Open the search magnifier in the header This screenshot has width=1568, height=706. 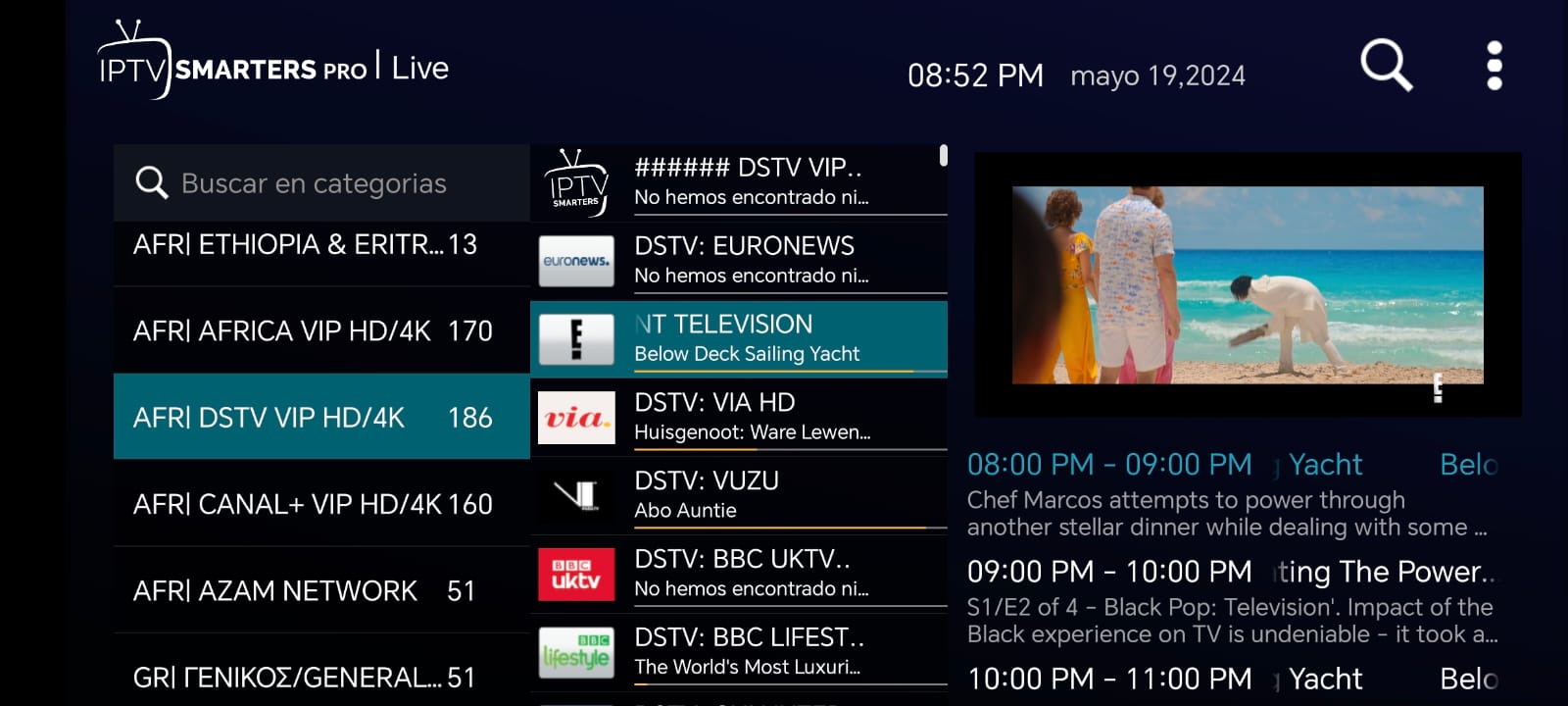pyautogui.click(x=1386, y=66)
